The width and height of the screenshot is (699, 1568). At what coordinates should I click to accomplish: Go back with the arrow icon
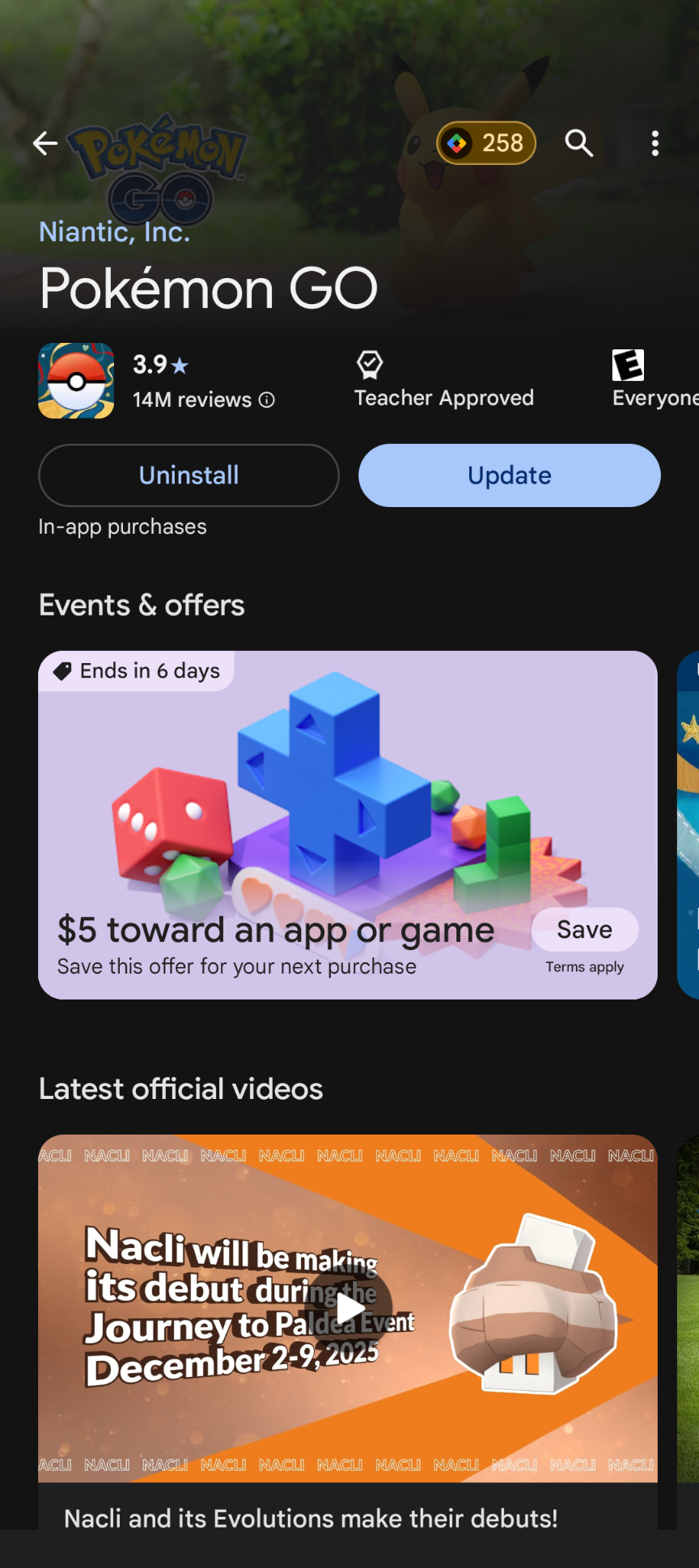point(45,143)
